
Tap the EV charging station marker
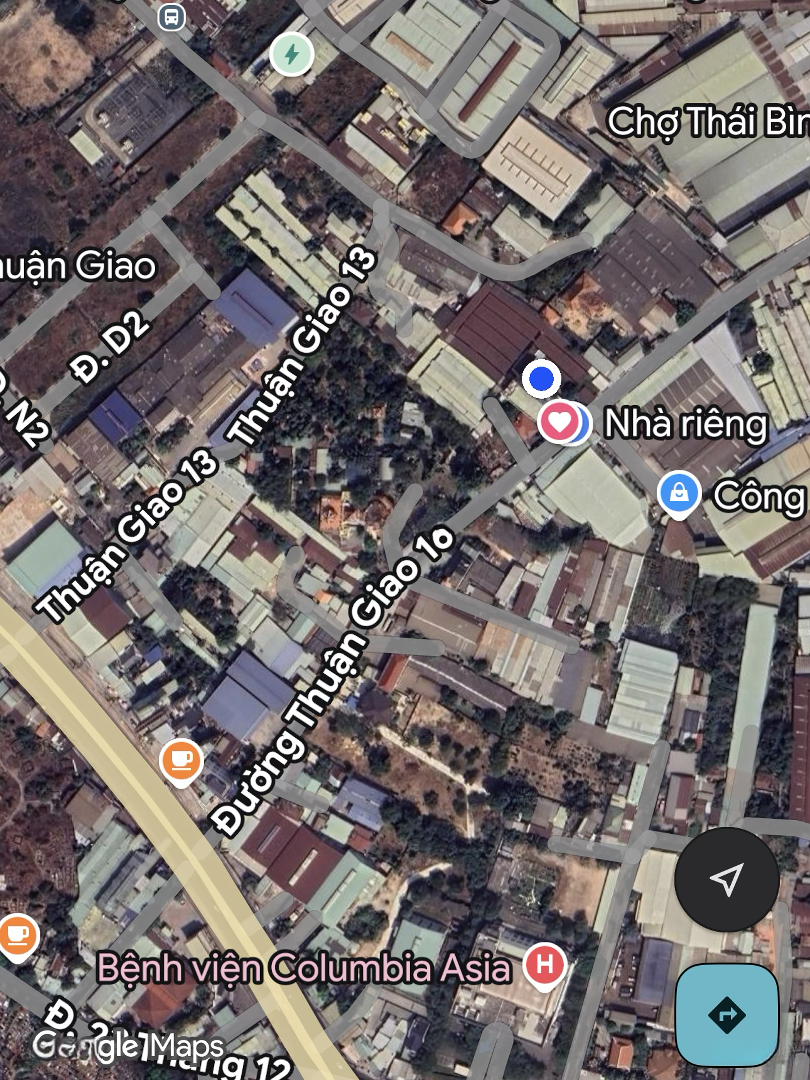[291, 53]
